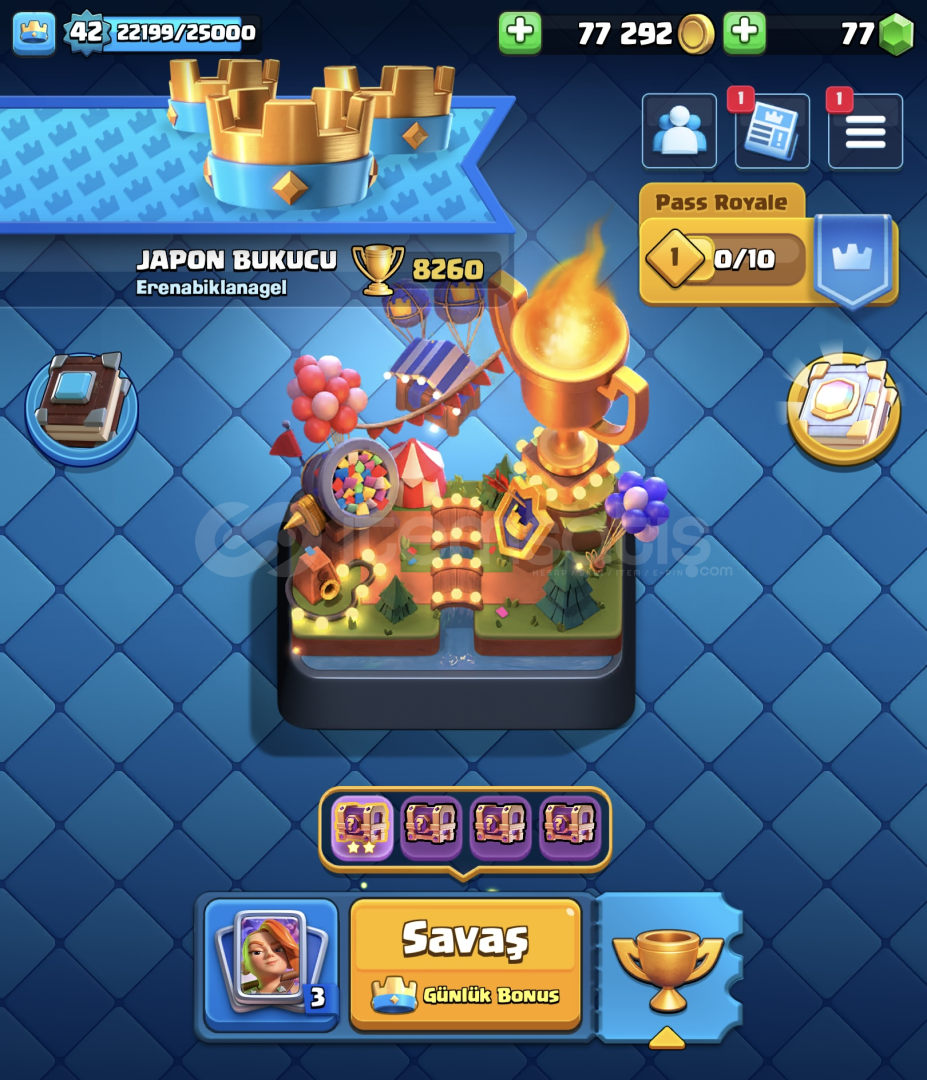
Task: Open the first lucky chest slot
Action: coord(361,828)
